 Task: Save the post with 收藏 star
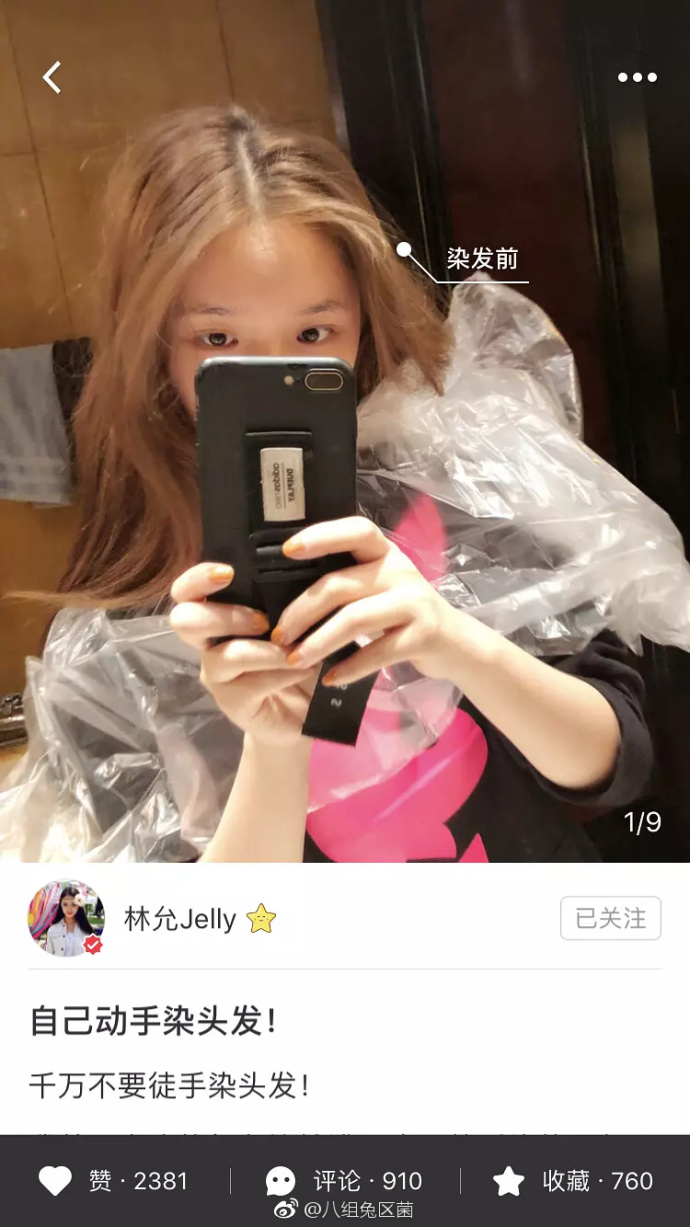pos(573,1181)
